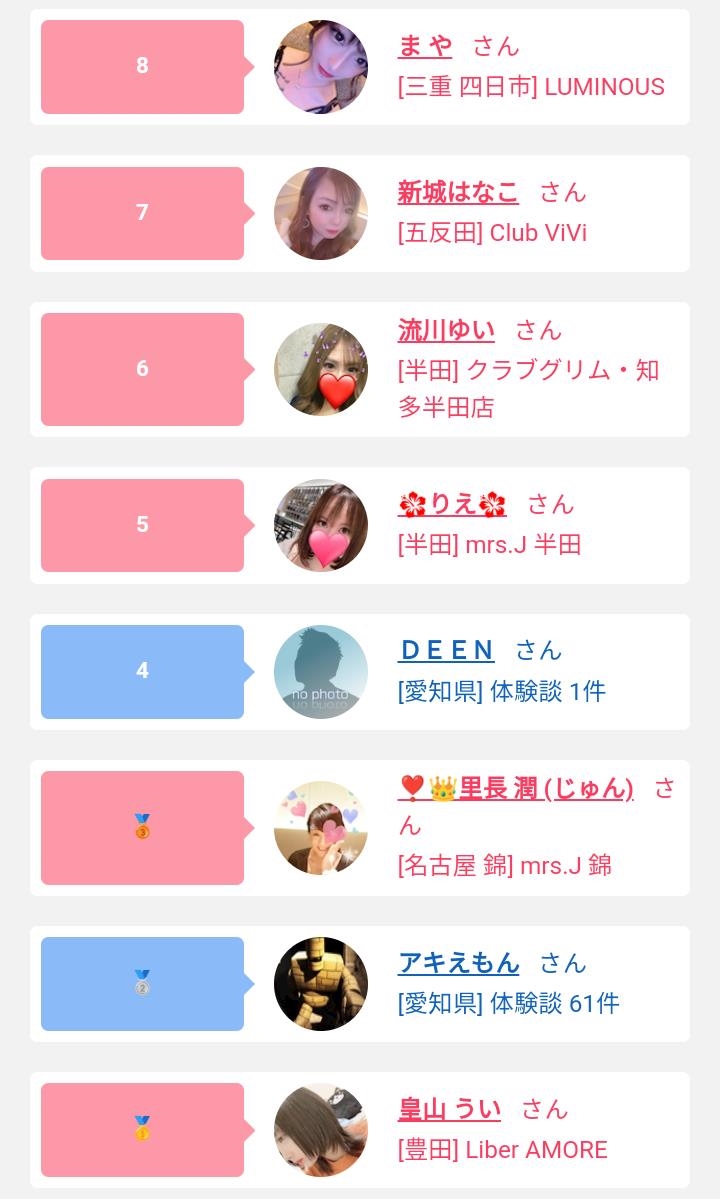Open りえ's profile link
Screen dimensions: 720x1199
(x=452, y=504)
